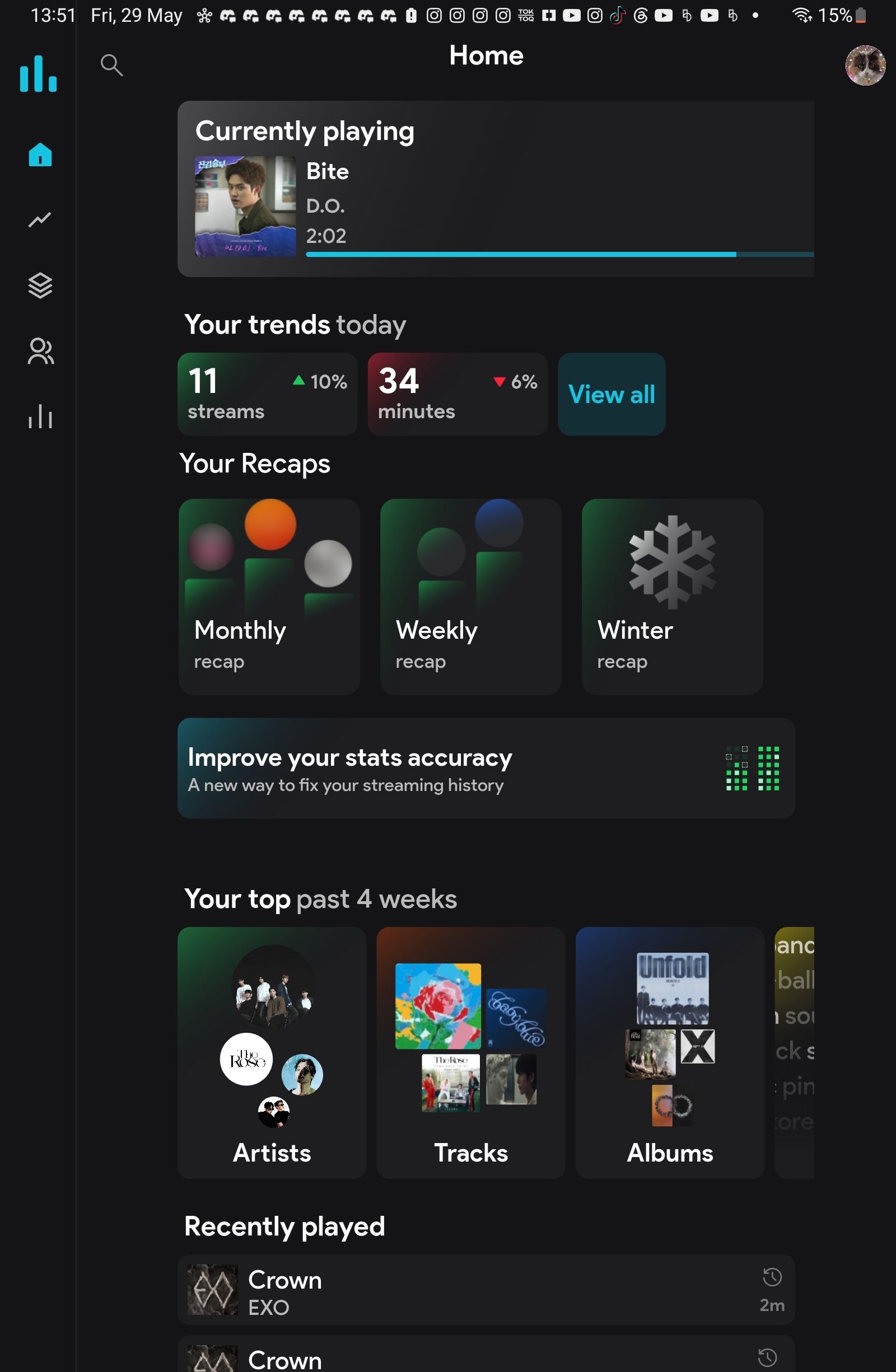
Task: Open Crown by EXO played 2m ago
Action: [x=486, y=1290]
